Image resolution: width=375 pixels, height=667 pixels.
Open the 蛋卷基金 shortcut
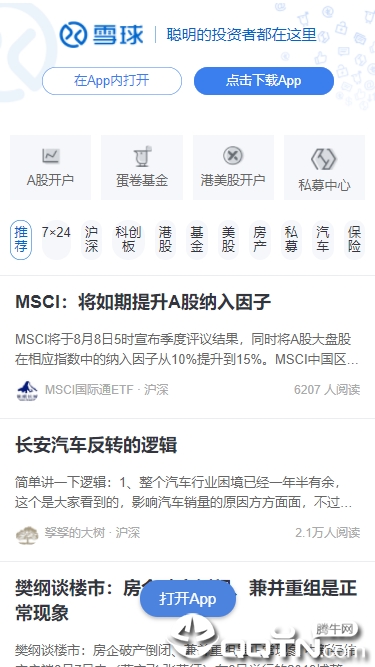(142, 167)
